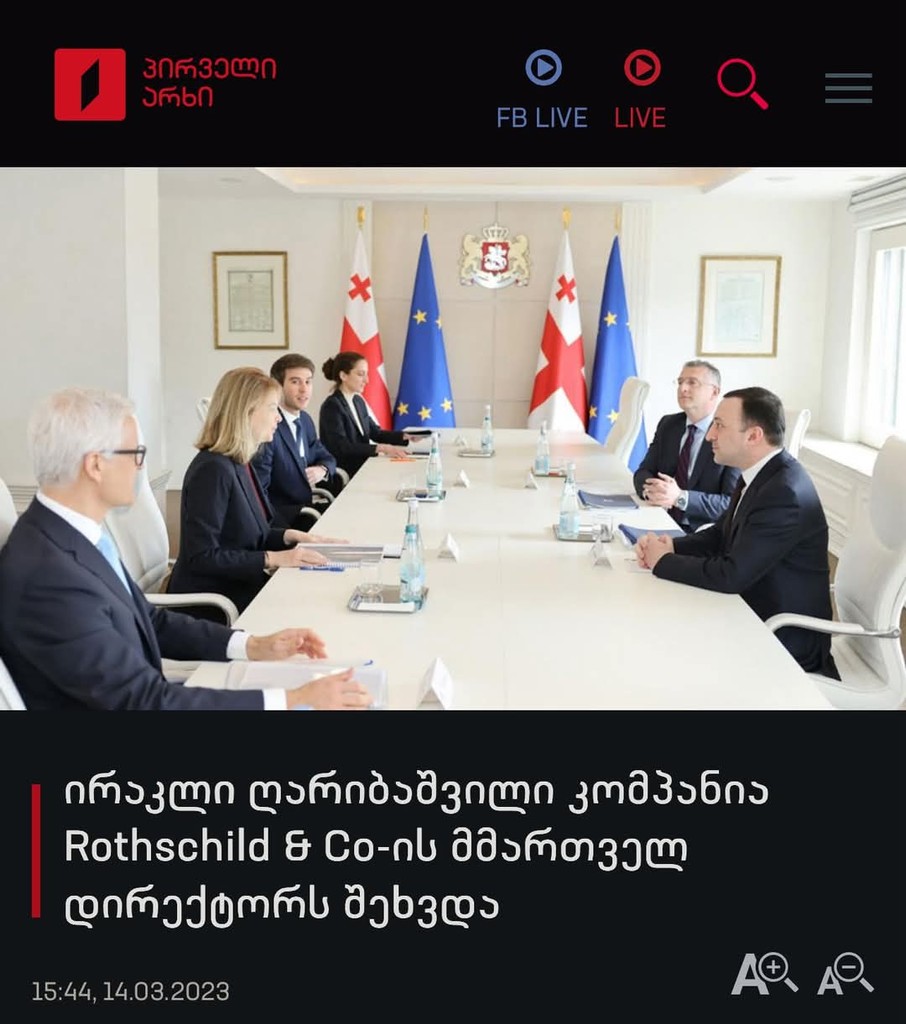The image size is (906, 1024).
Task: Open the LIVE broadcast
Action: point(640,90)
